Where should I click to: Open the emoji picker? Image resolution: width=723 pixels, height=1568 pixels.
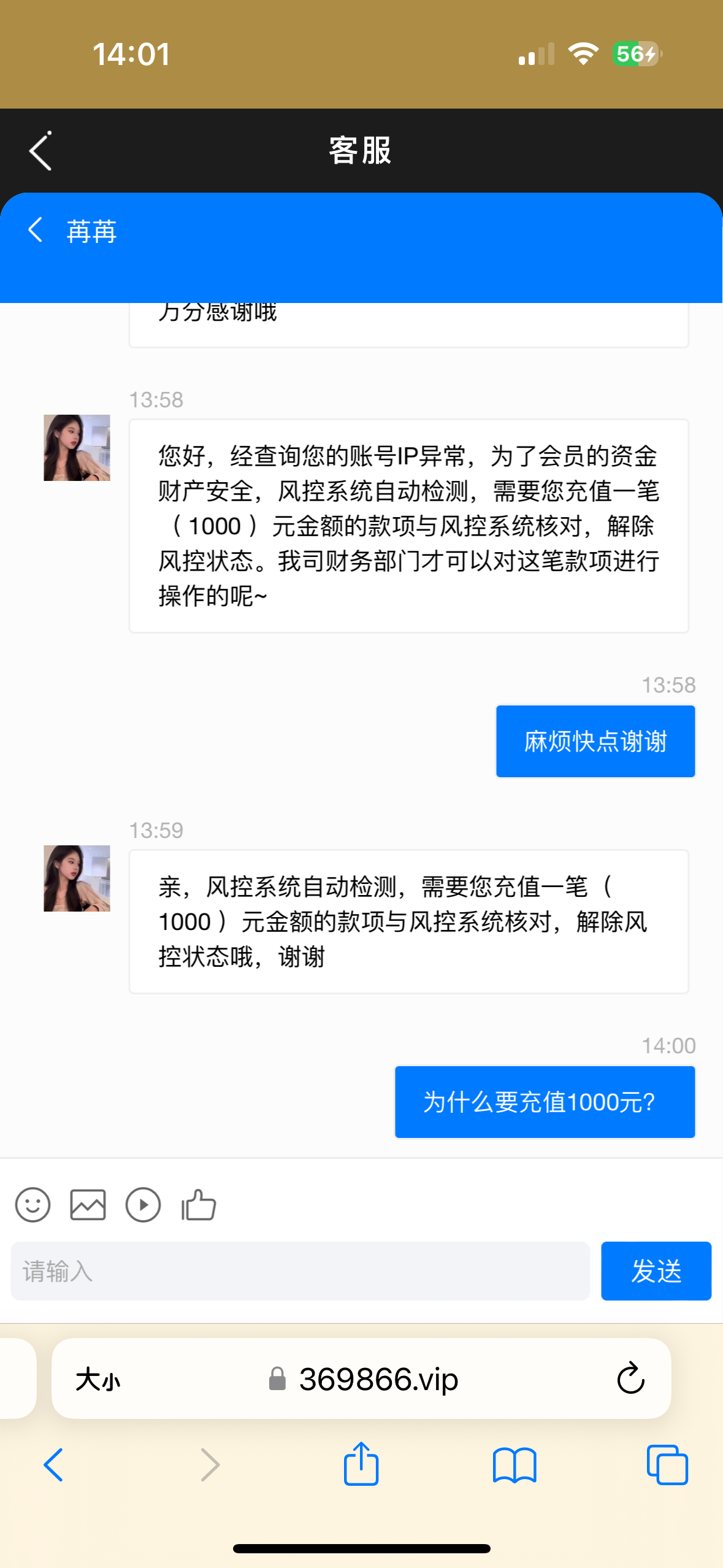(x=33, y=1205)
